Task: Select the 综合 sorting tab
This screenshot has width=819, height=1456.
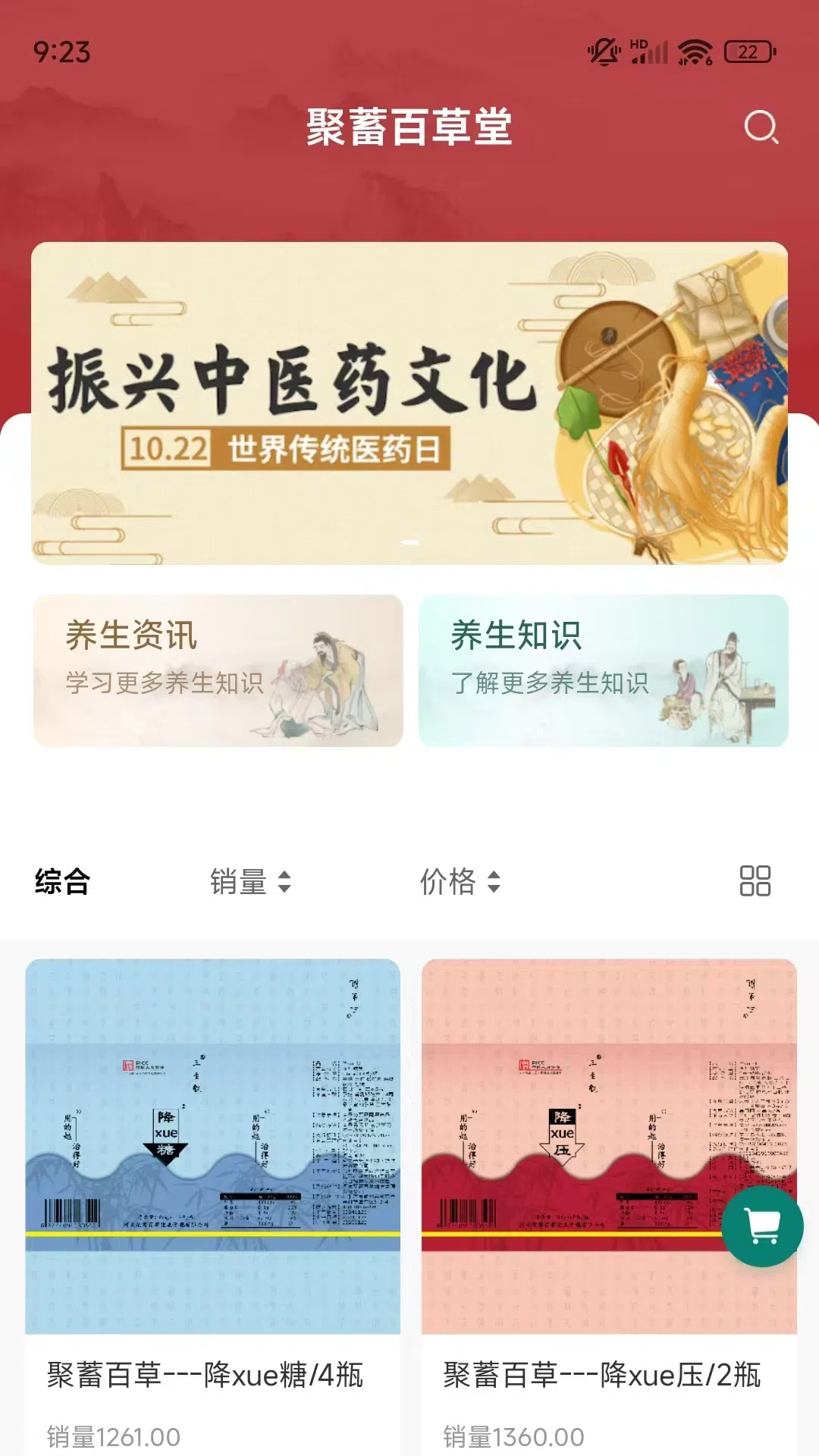Action: [x=62, y=881]
